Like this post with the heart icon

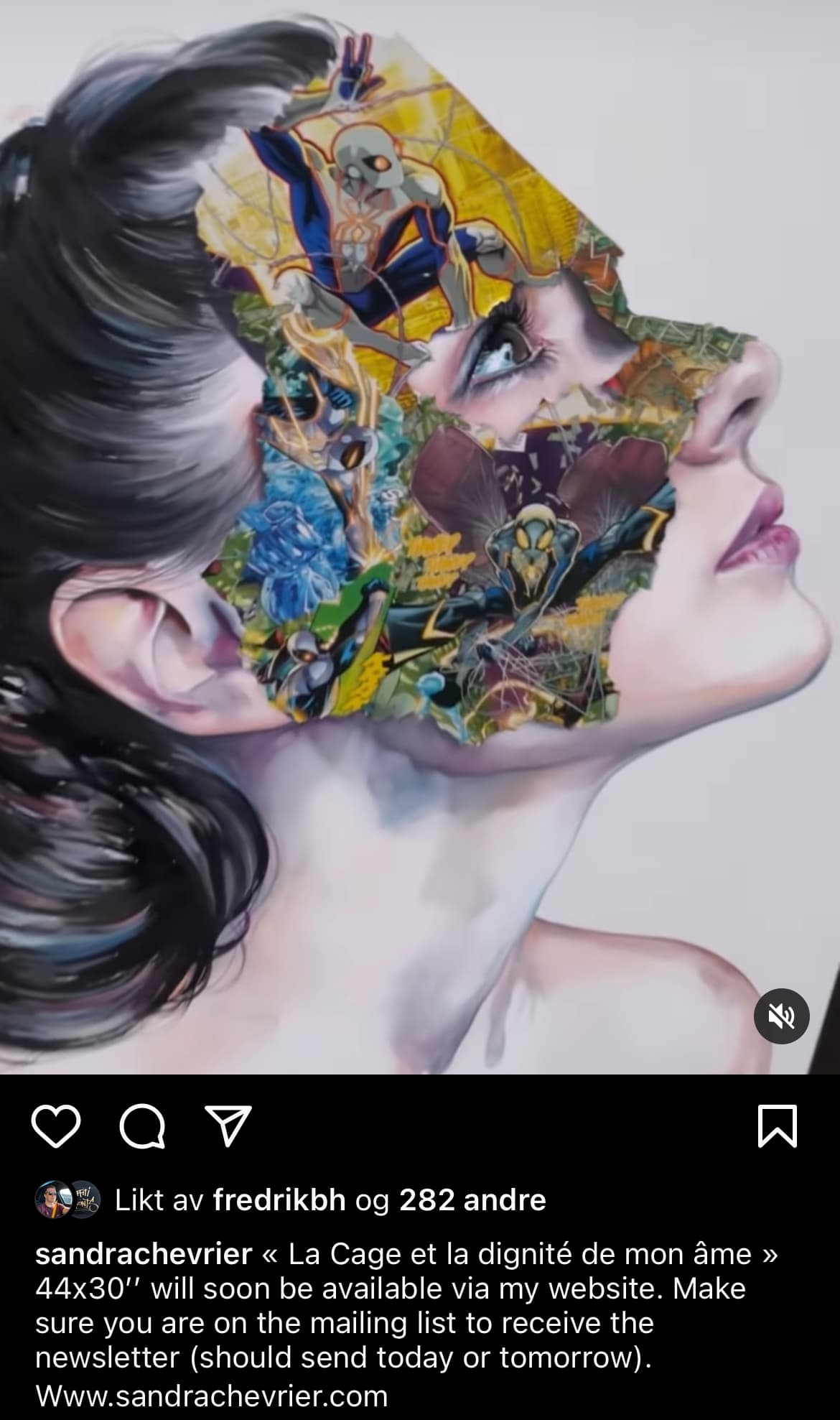(x=57, y=1126)
